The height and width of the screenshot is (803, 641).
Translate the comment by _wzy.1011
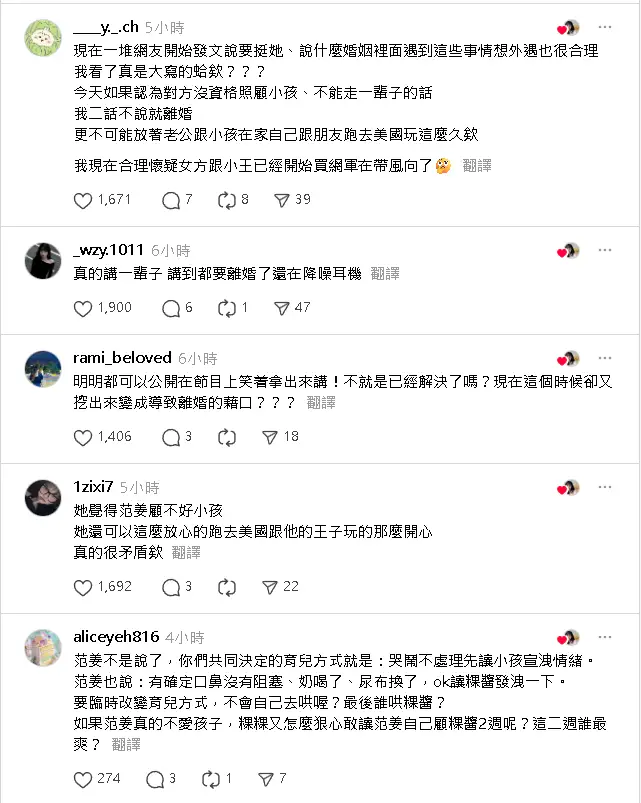[x=385, y=273]
